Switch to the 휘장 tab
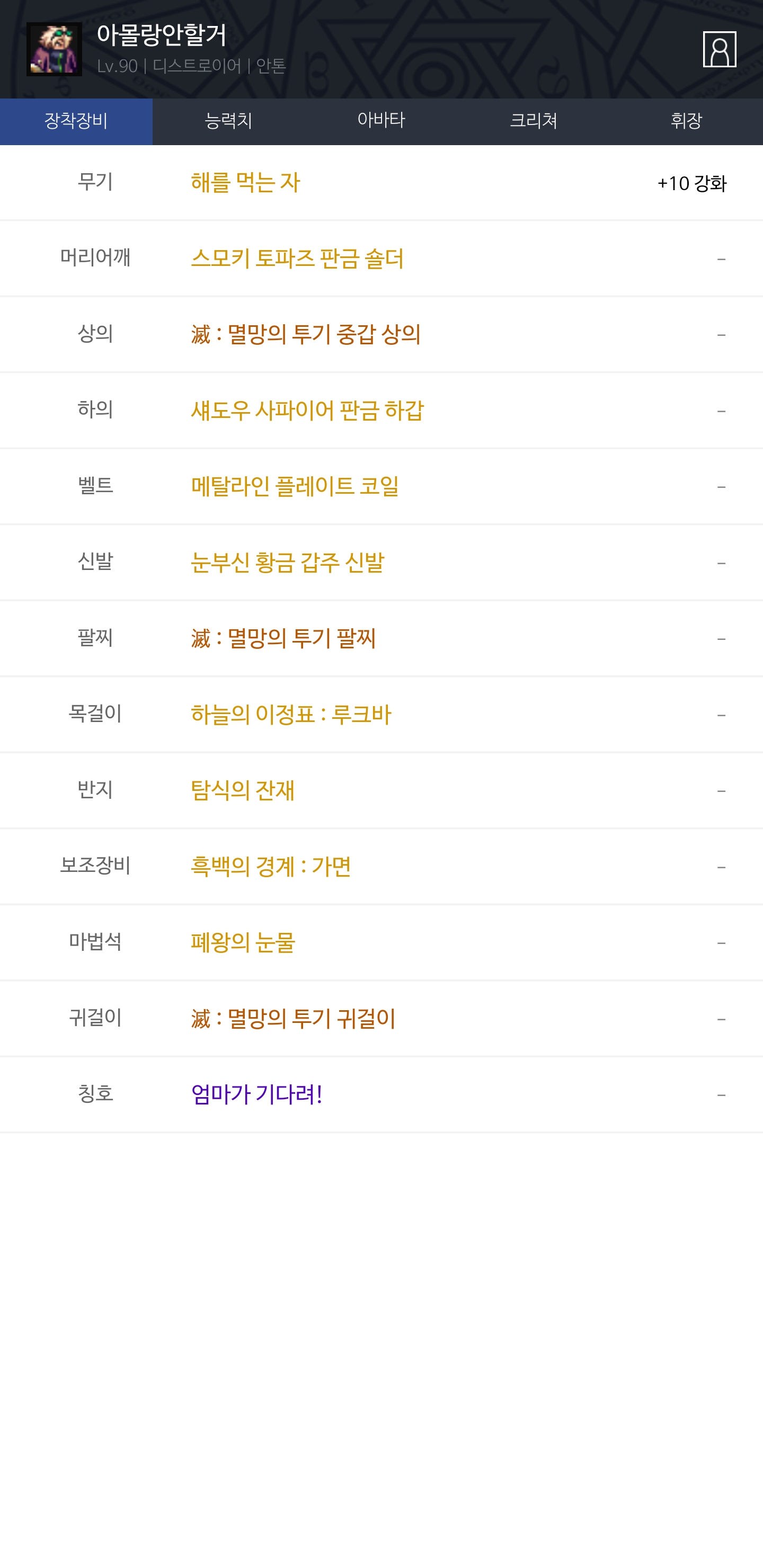763x1568 pixels. pos(686,121)
